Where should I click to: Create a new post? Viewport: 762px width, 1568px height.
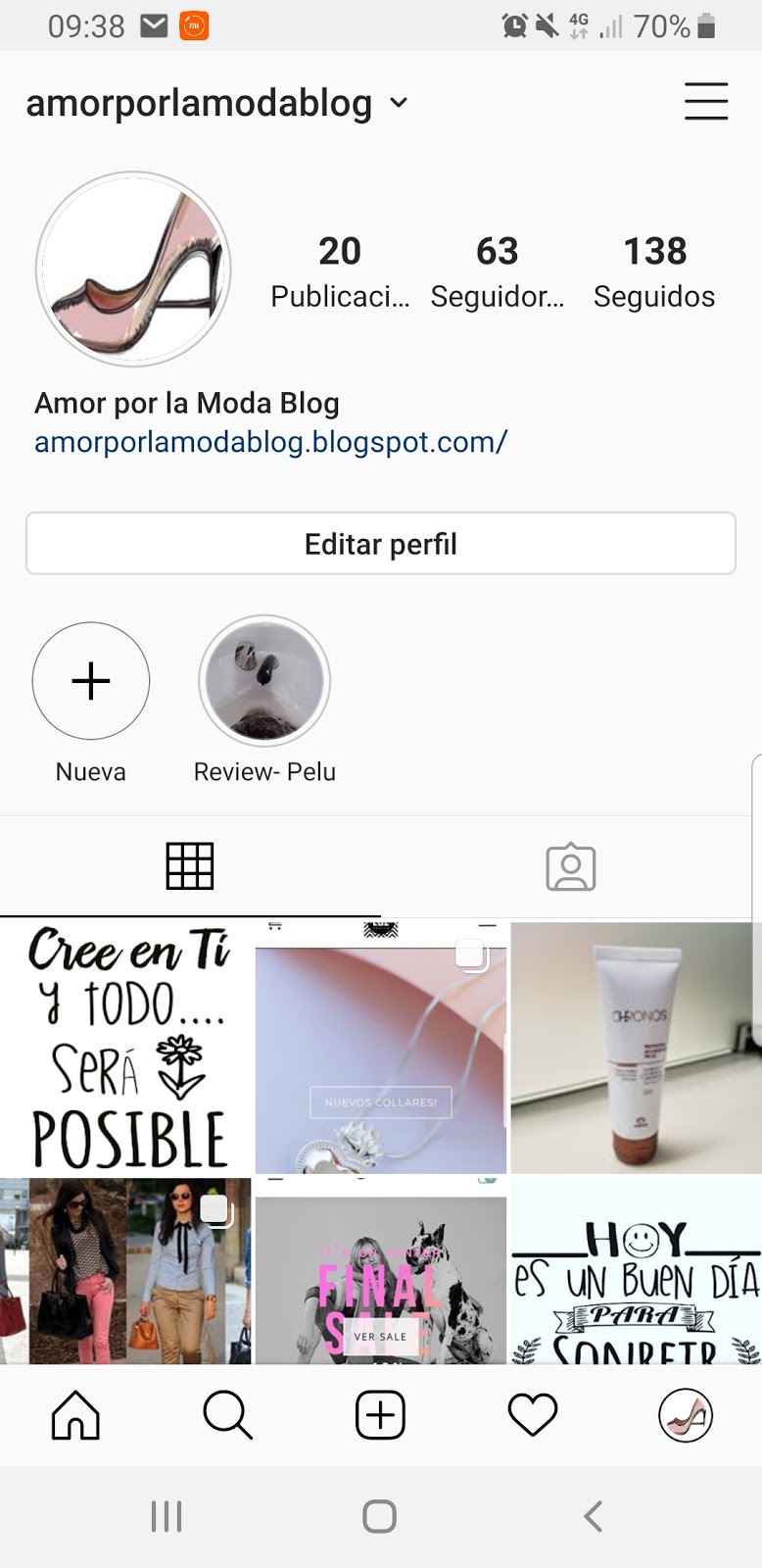tap(380, 1416)
